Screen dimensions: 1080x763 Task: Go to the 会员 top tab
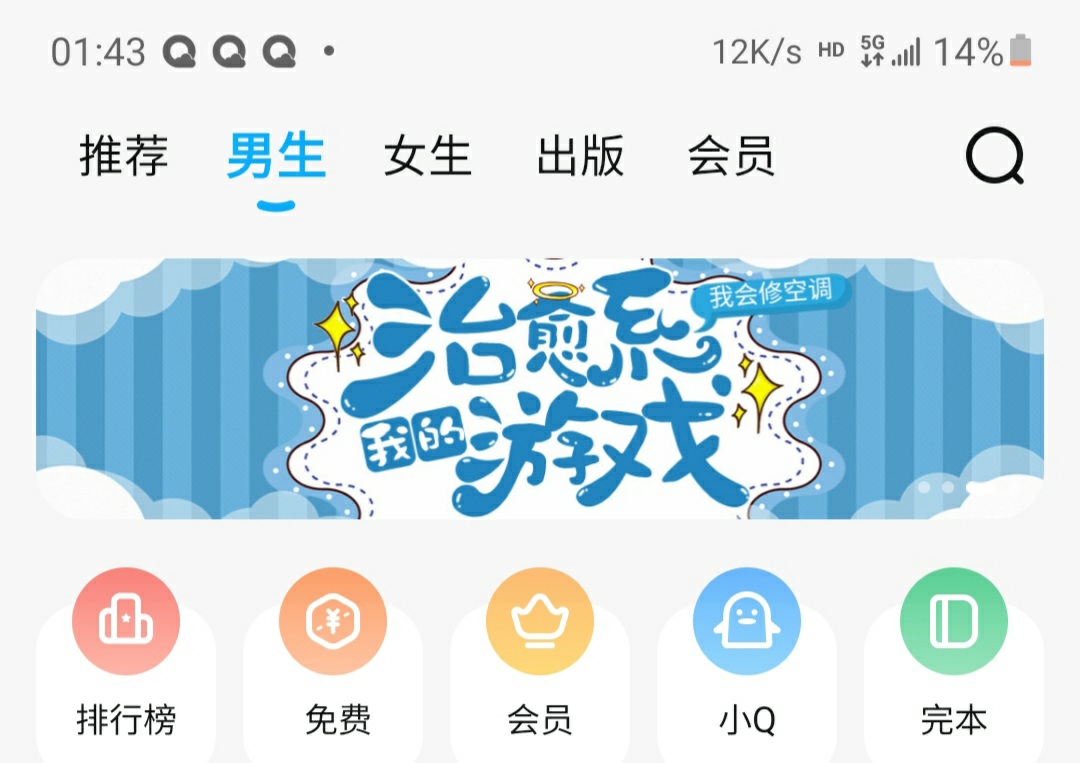coord(731,156)
